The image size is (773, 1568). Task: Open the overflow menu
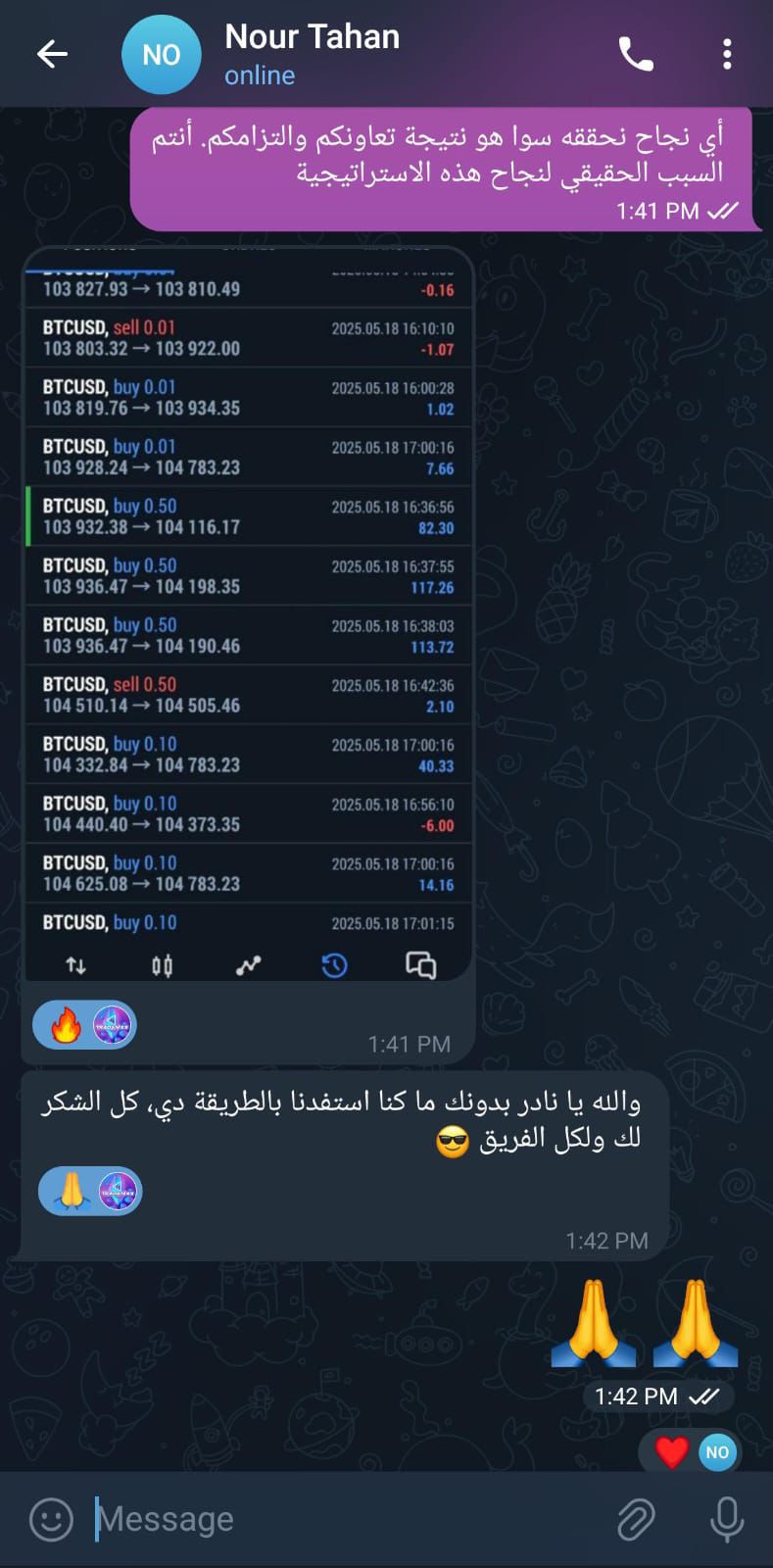(x=727, y=55)
